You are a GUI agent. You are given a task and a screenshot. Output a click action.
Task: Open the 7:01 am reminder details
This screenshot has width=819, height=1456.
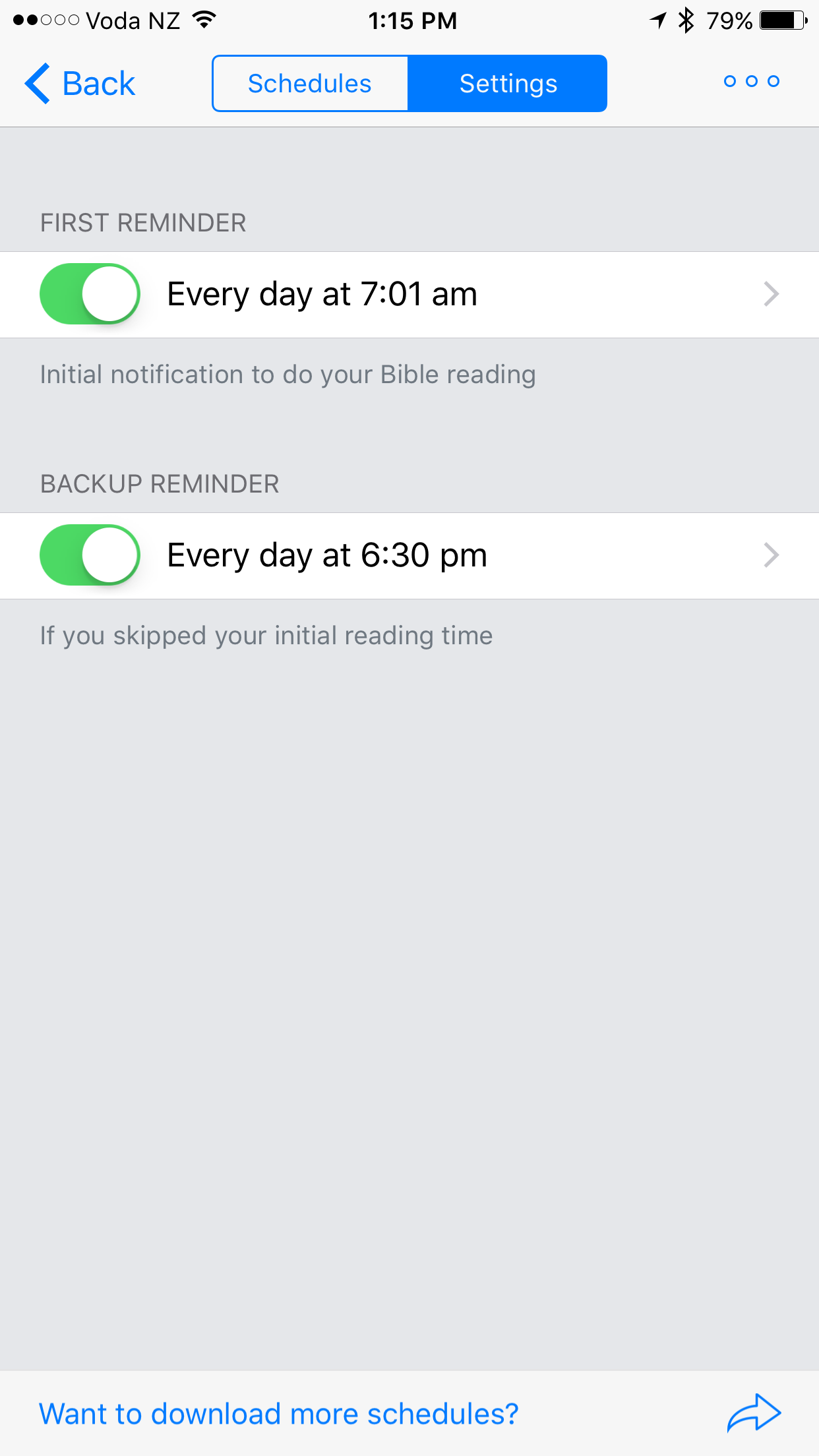[x=462, y=294]
